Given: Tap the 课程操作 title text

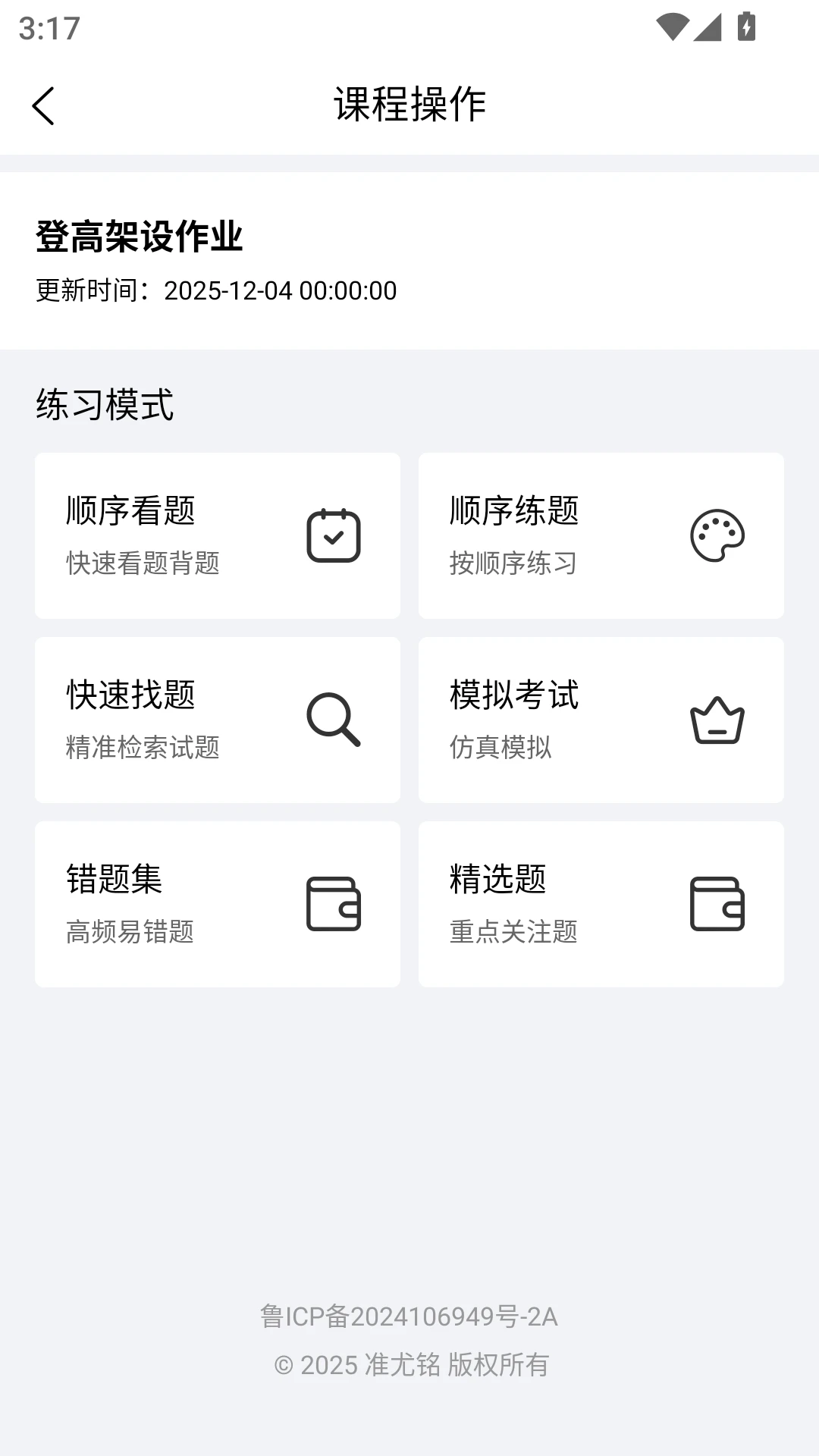Looking at the screenshot, I should coord(409,105).
